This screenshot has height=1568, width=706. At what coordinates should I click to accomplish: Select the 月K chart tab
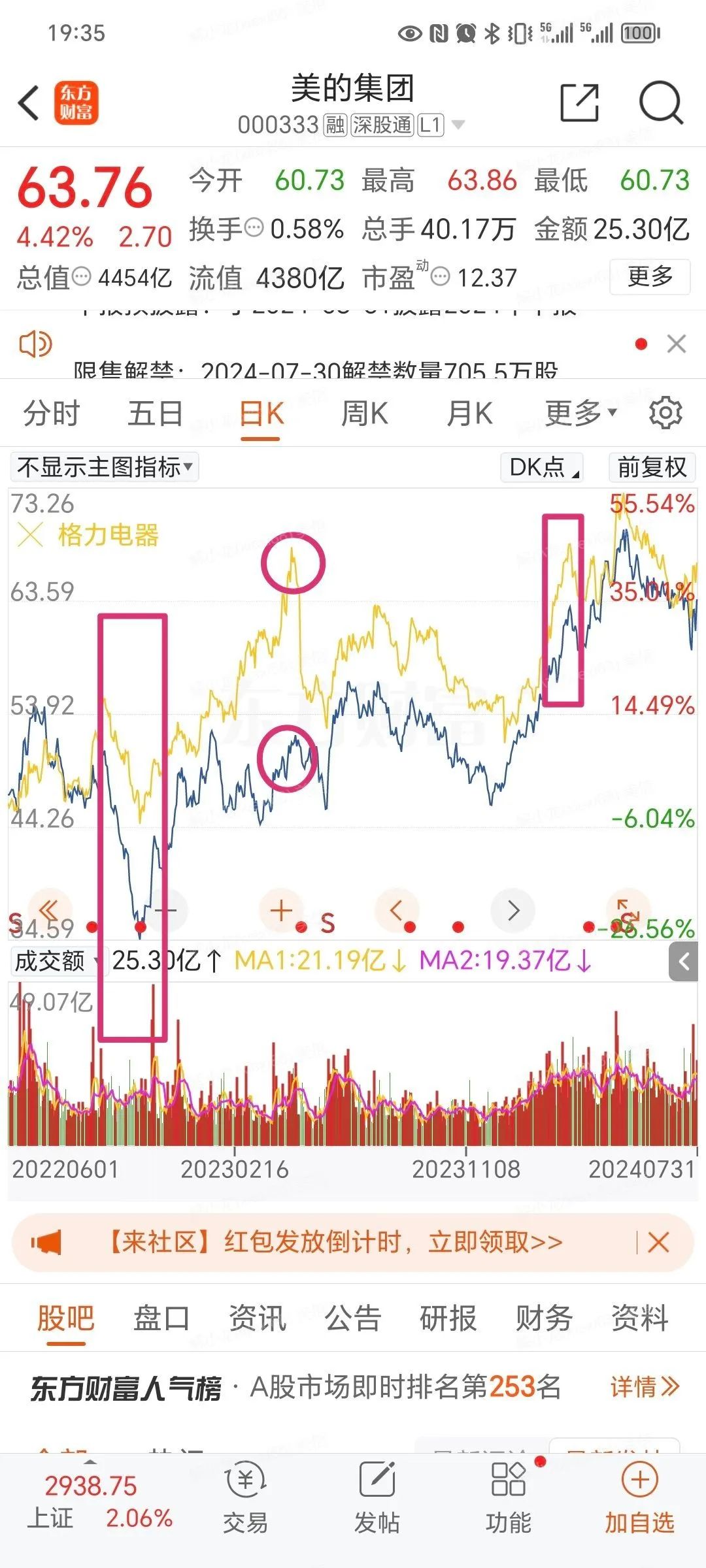coord(469,414)
